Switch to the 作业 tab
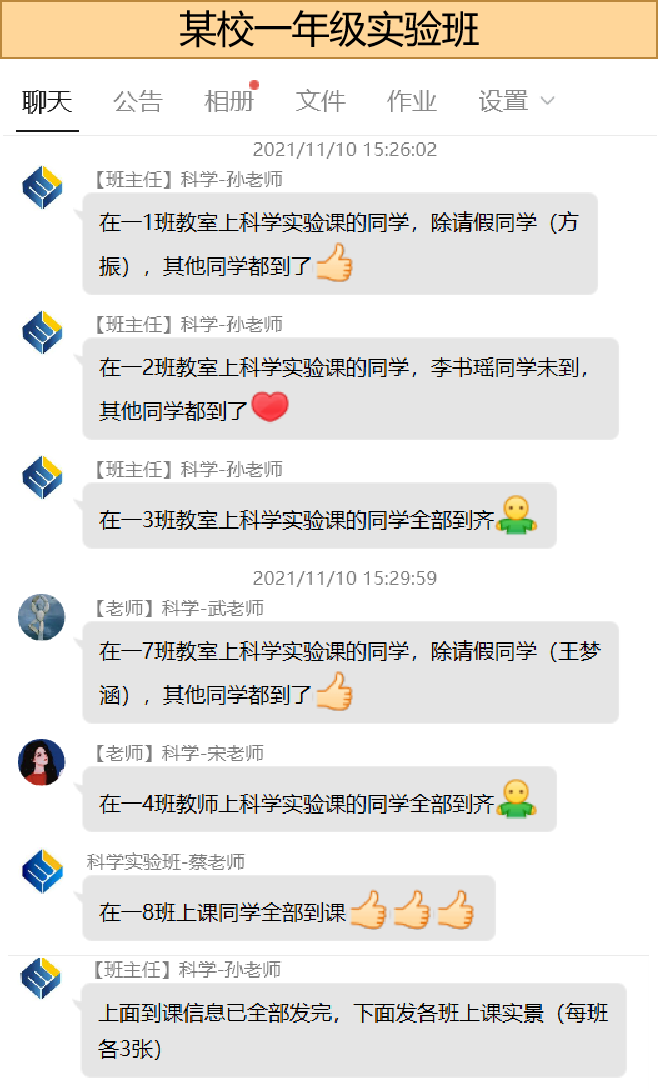This screenshot has width=659, height=1089. (x=412, y=101)
